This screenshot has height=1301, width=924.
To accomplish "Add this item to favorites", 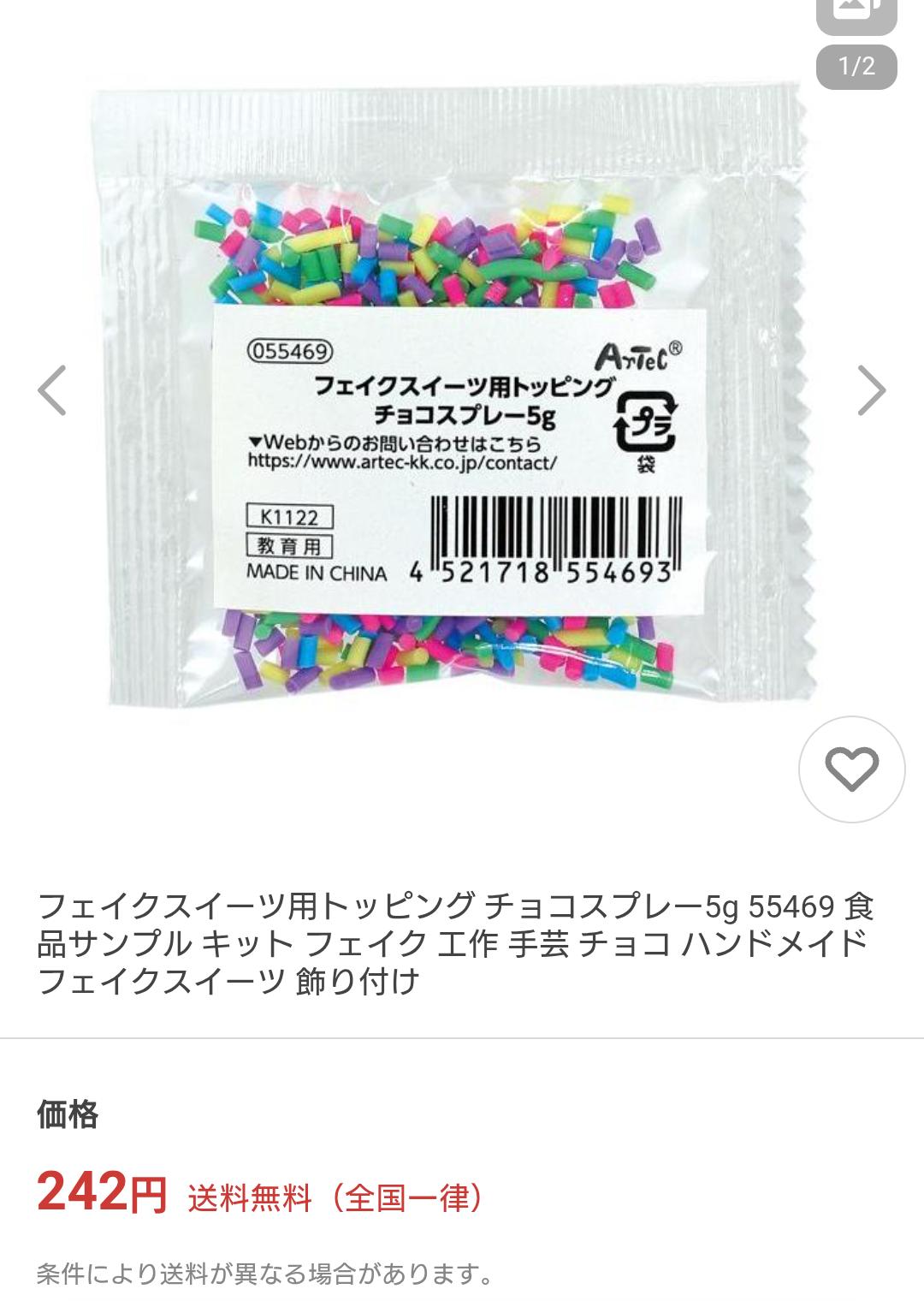I will coord(851,769).
